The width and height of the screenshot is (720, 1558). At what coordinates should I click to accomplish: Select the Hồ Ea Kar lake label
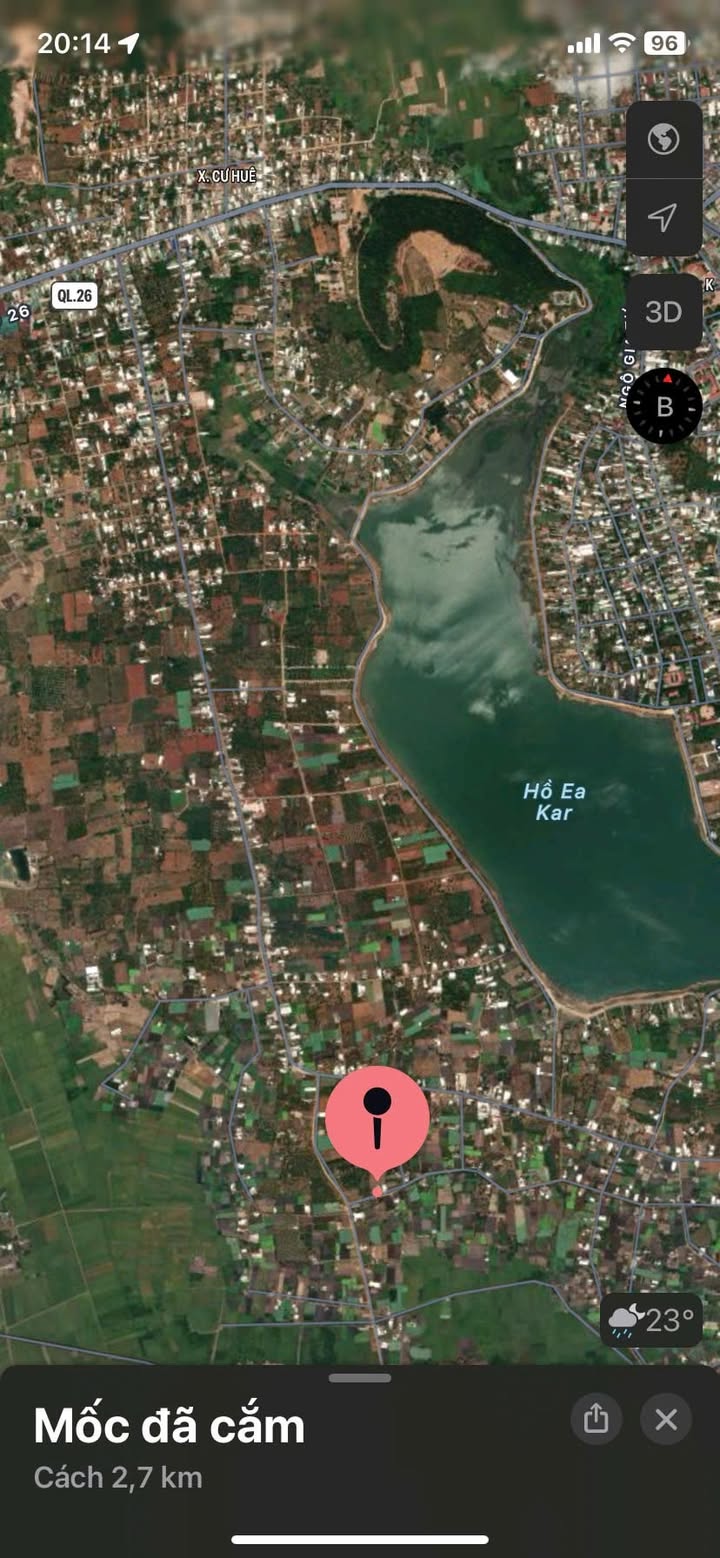tap(554, 802)
